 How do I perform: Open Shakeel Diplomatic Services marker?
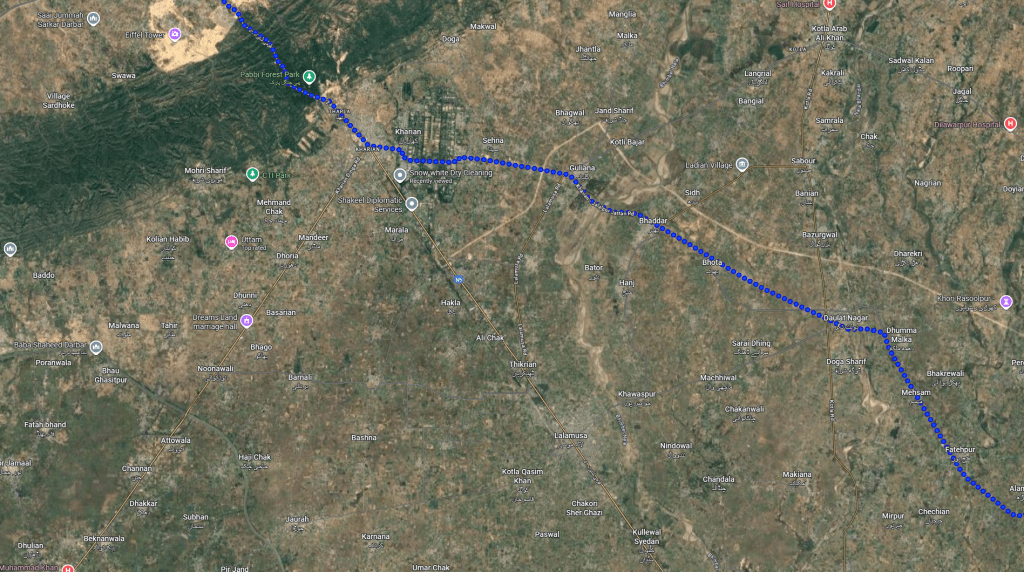(411, 203)
